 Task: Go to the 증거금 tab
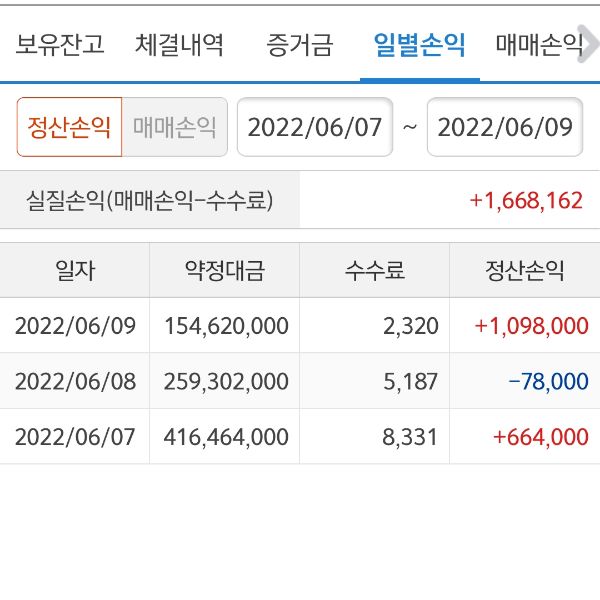coord(300,45)
